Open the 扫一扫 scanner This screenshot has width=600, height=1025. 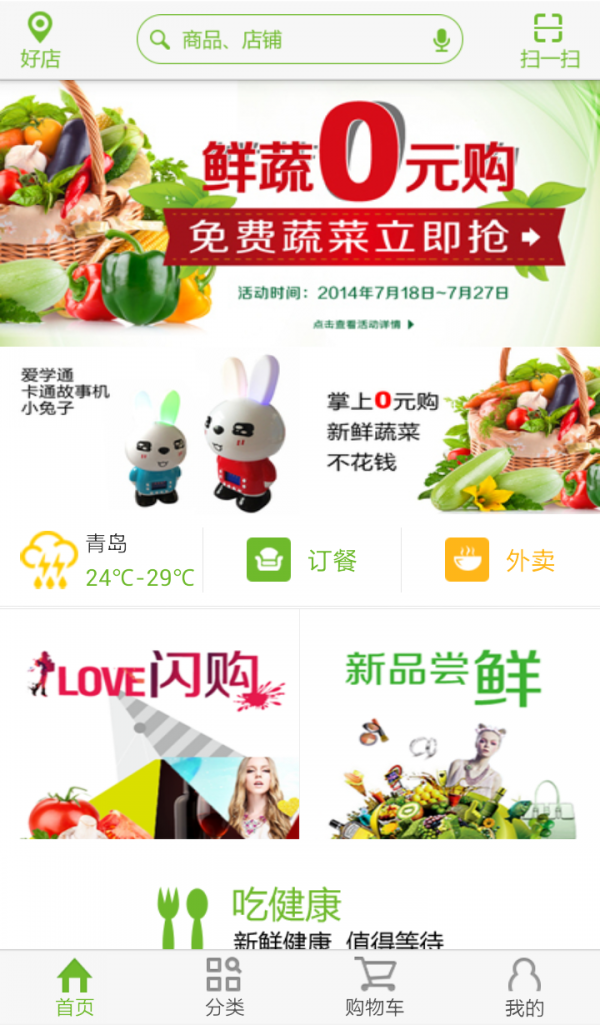[549, 40]
